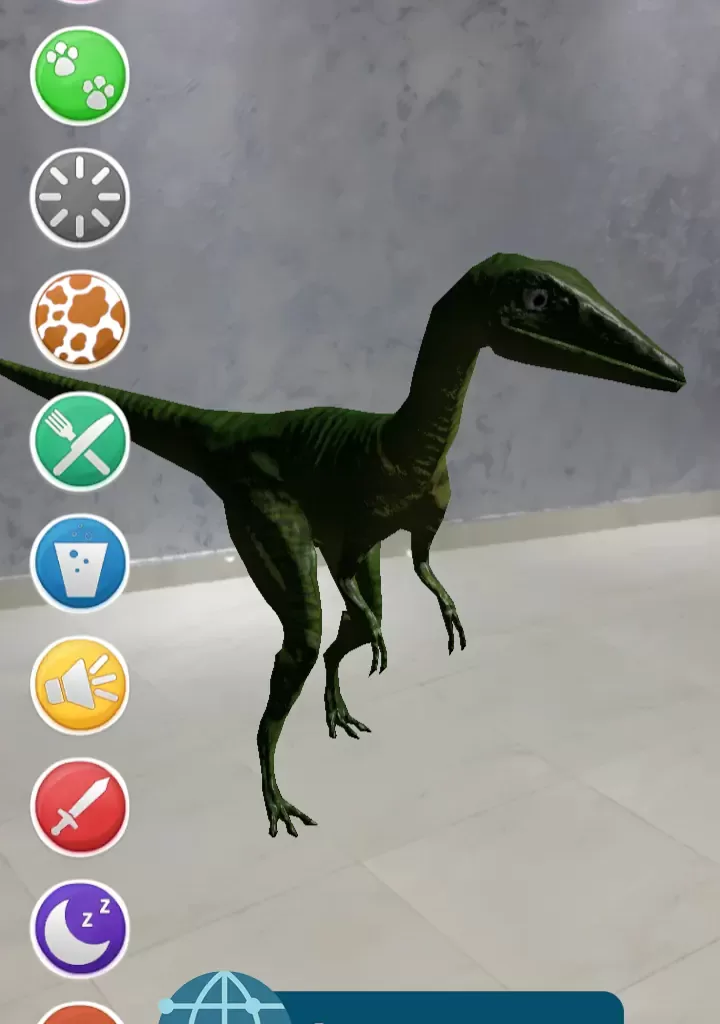The height and width of the screenshot is (1024, 720).
Task: Tap the gray loading spinner button
Action: 80,197
